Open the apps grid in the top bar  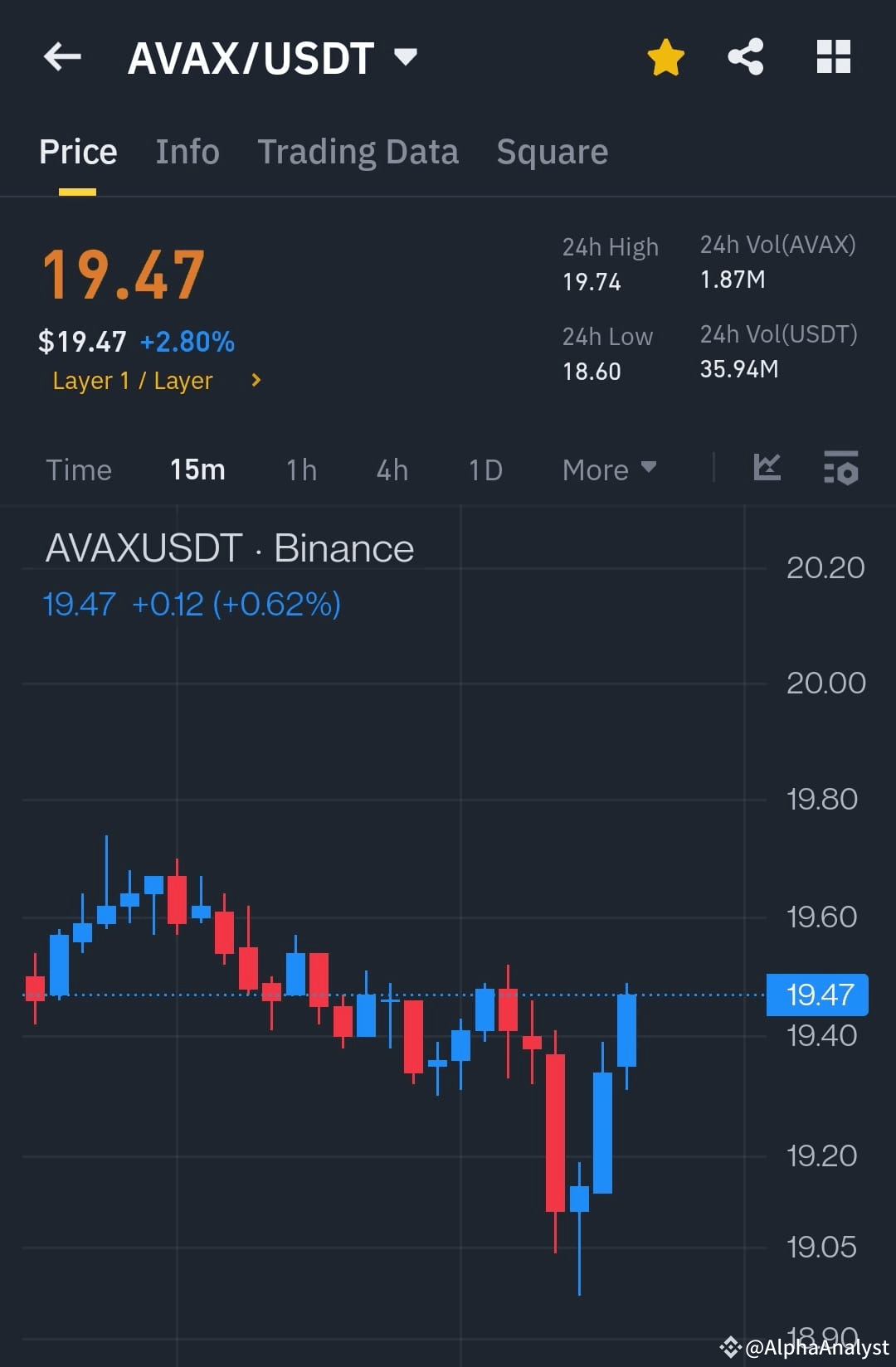833,56
